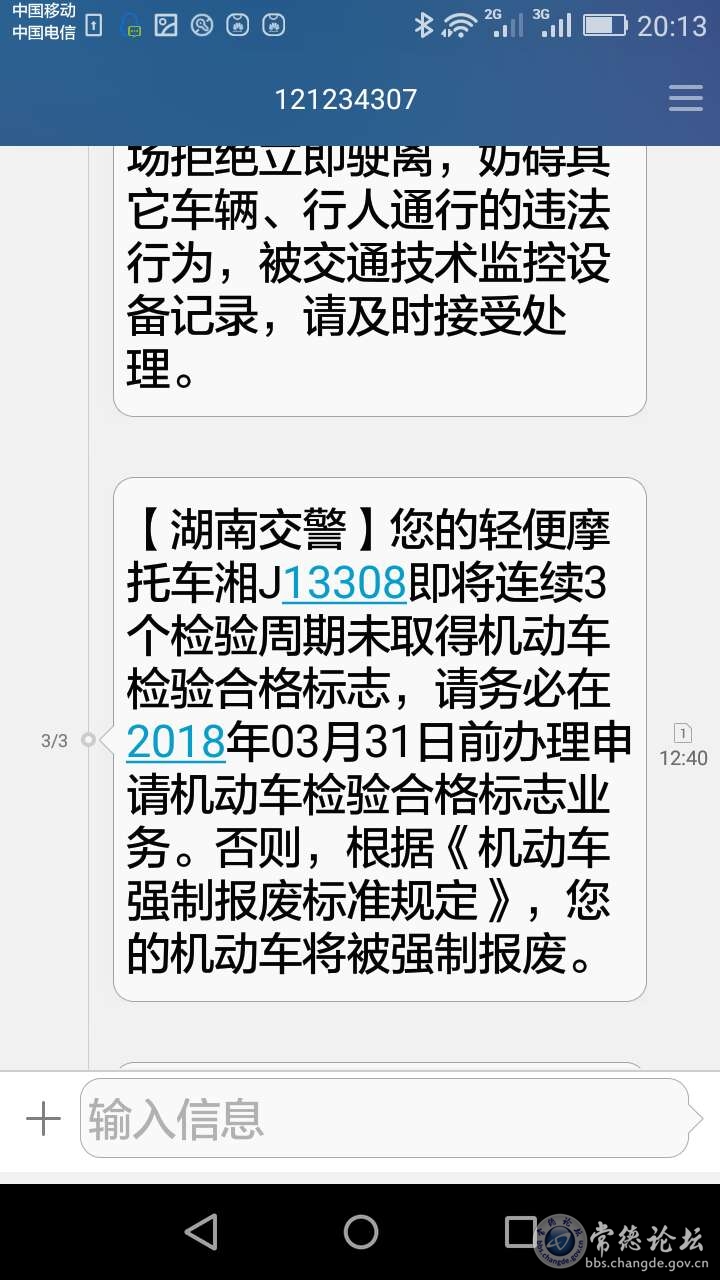Go to the home screen via home button
The height and width of the screenshot is (1280, 720).
coord(360,1231)
